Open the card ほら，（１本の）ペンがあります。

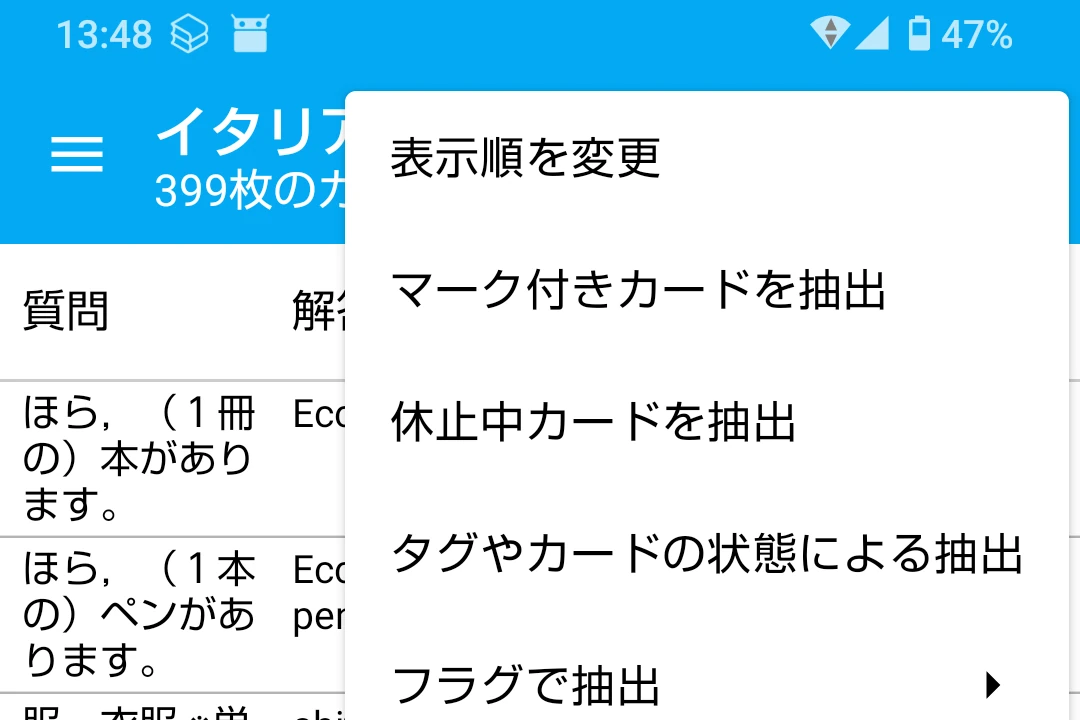pos(138,614)
